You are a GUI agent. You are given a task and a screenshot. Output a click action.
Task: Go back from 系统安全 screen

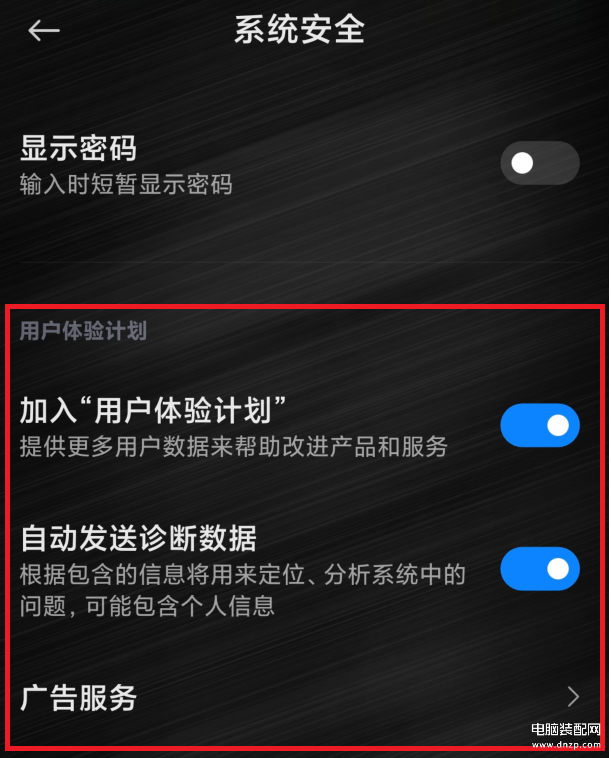[x=44, y=31]
